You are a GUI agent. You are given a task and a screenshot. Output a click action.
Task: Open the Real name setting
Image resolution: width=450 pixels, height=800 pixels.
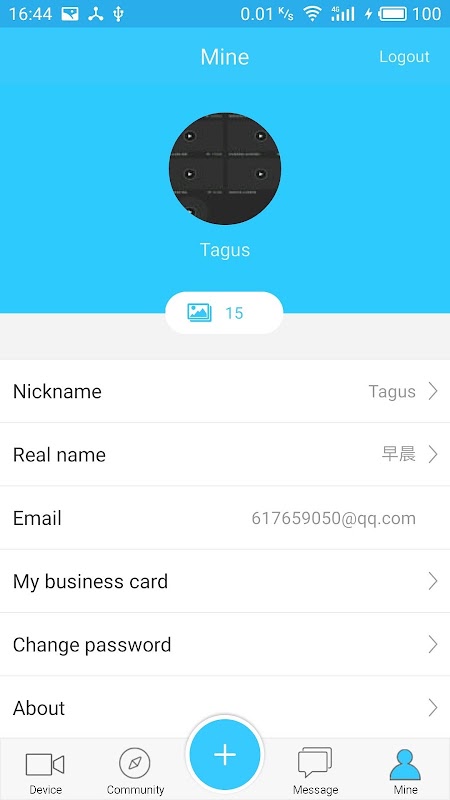tap(225, 454)
